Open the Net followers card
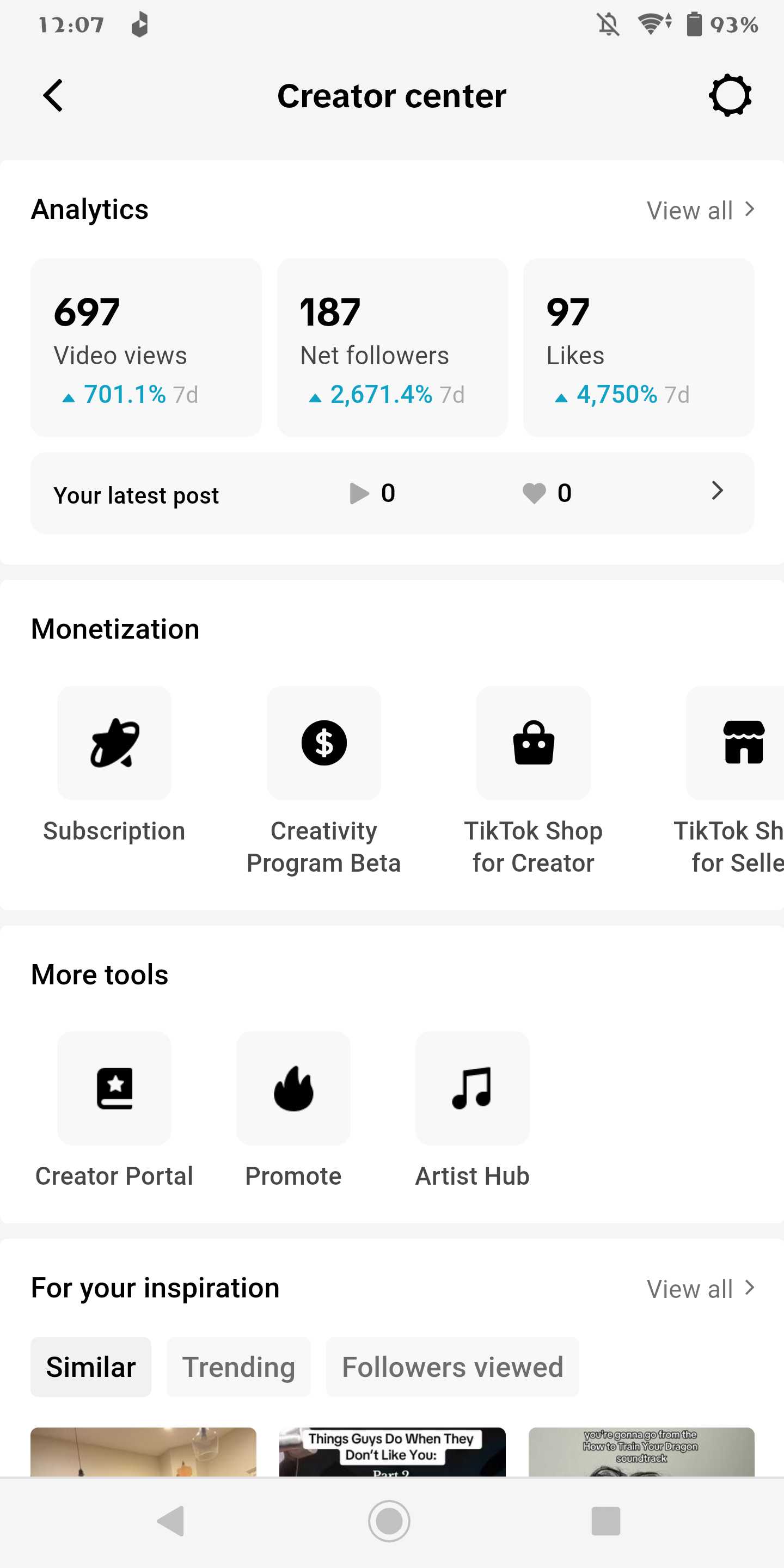Screen dimensions: 784x1568 (392, 347)
